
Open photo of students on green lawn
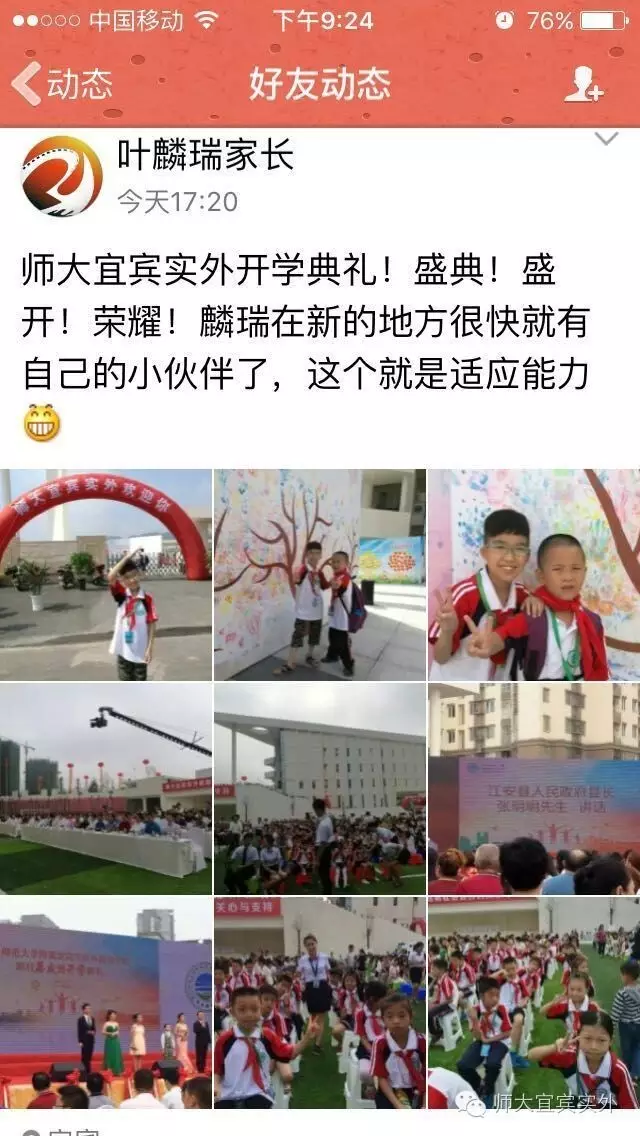[534, 1002]
